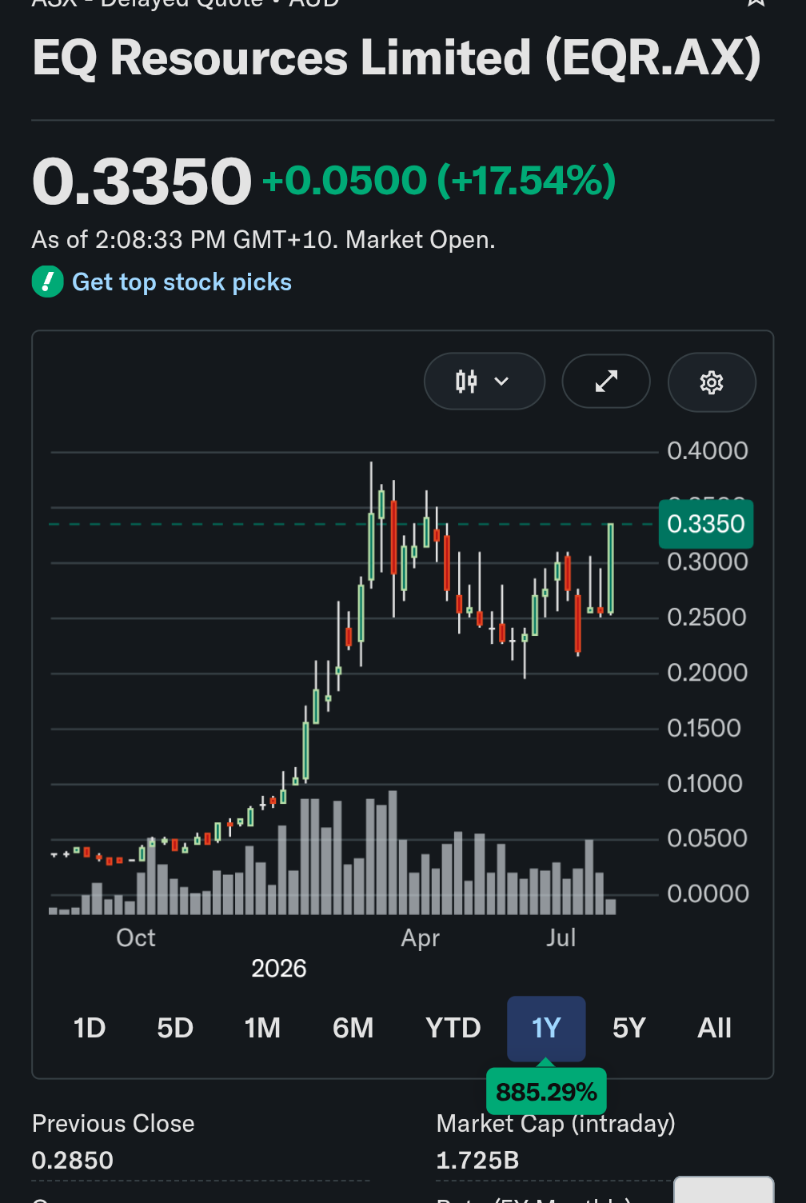Switch chart range to 1D
The image size is (806, 1203).
click(x=89, y=1028)
